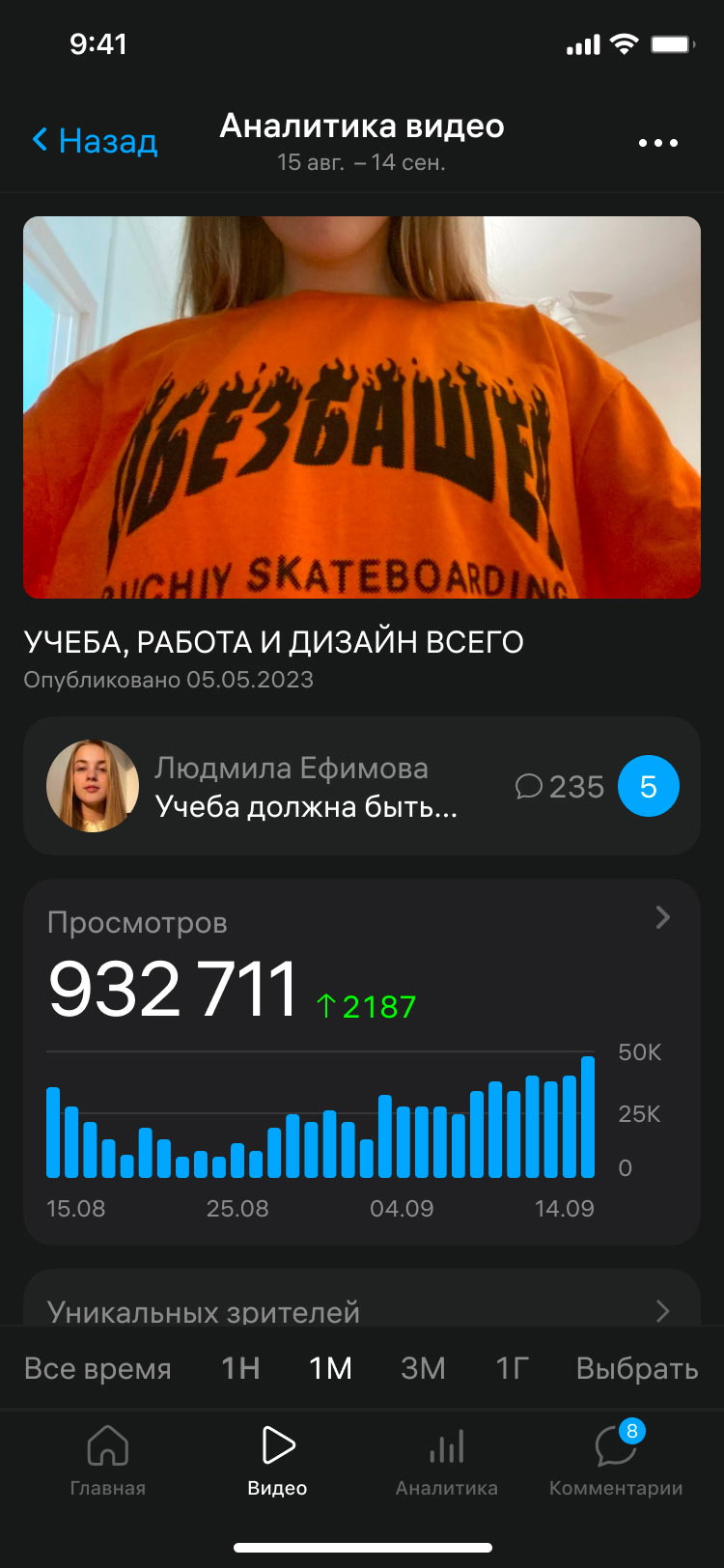Viewport: 724px width, 1568px height.
Task: Go to the Аналитика tab
Action: [x=446, y=1461]
